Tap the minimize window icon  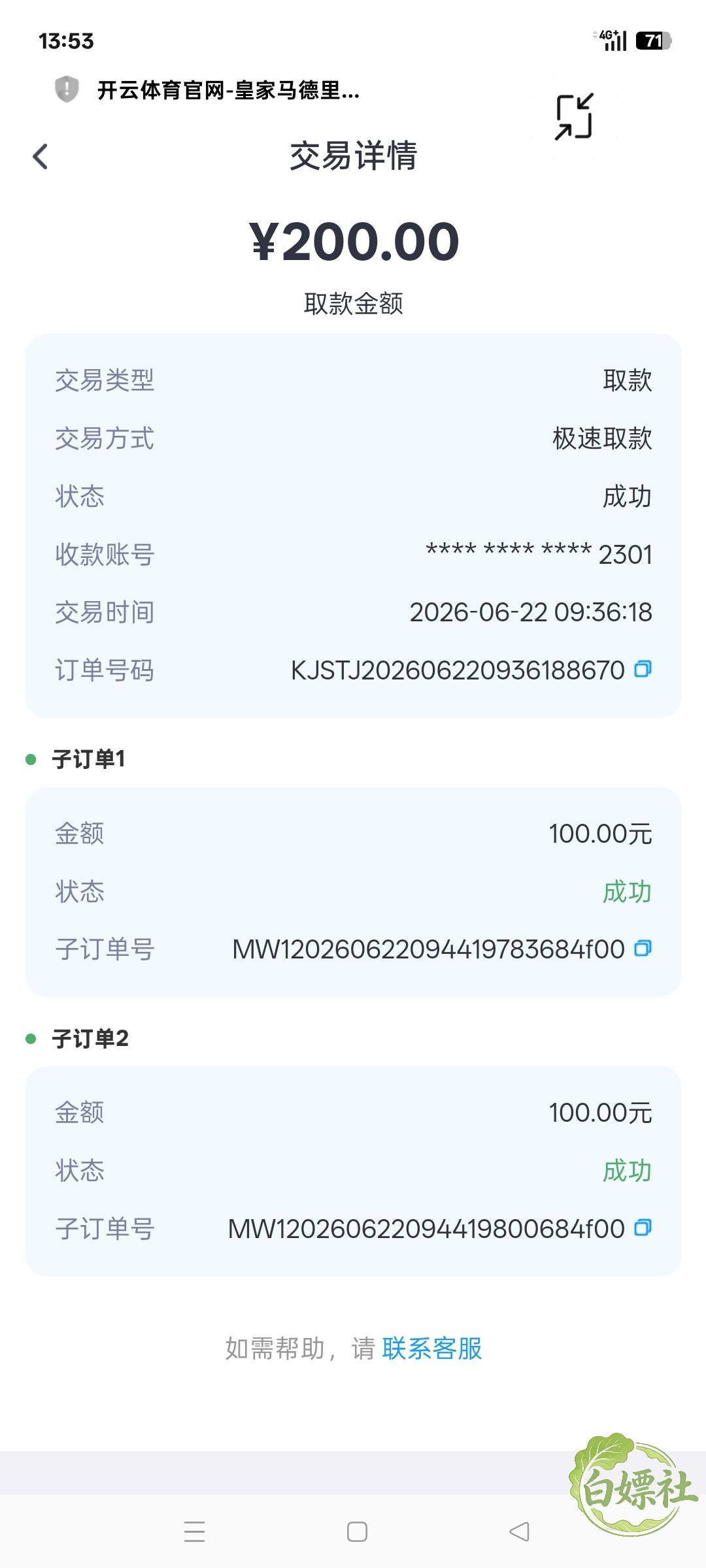coord(574,117)
